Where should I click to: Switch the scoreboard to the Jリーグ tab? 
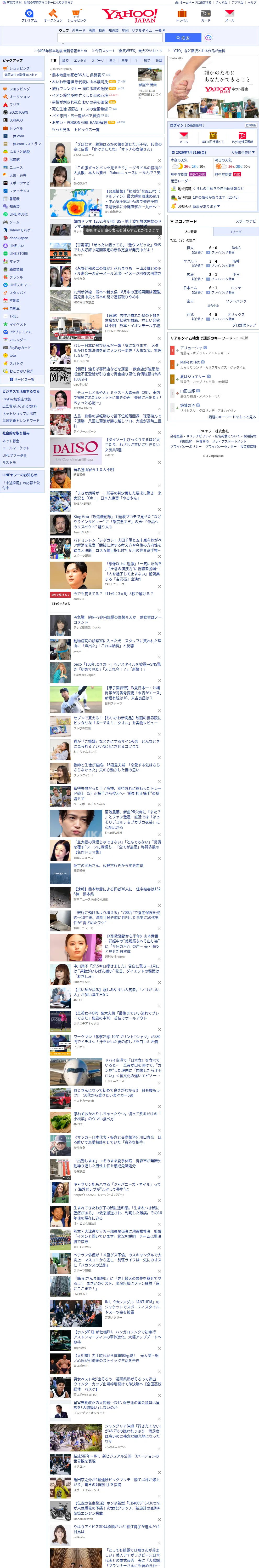(235, 232)
